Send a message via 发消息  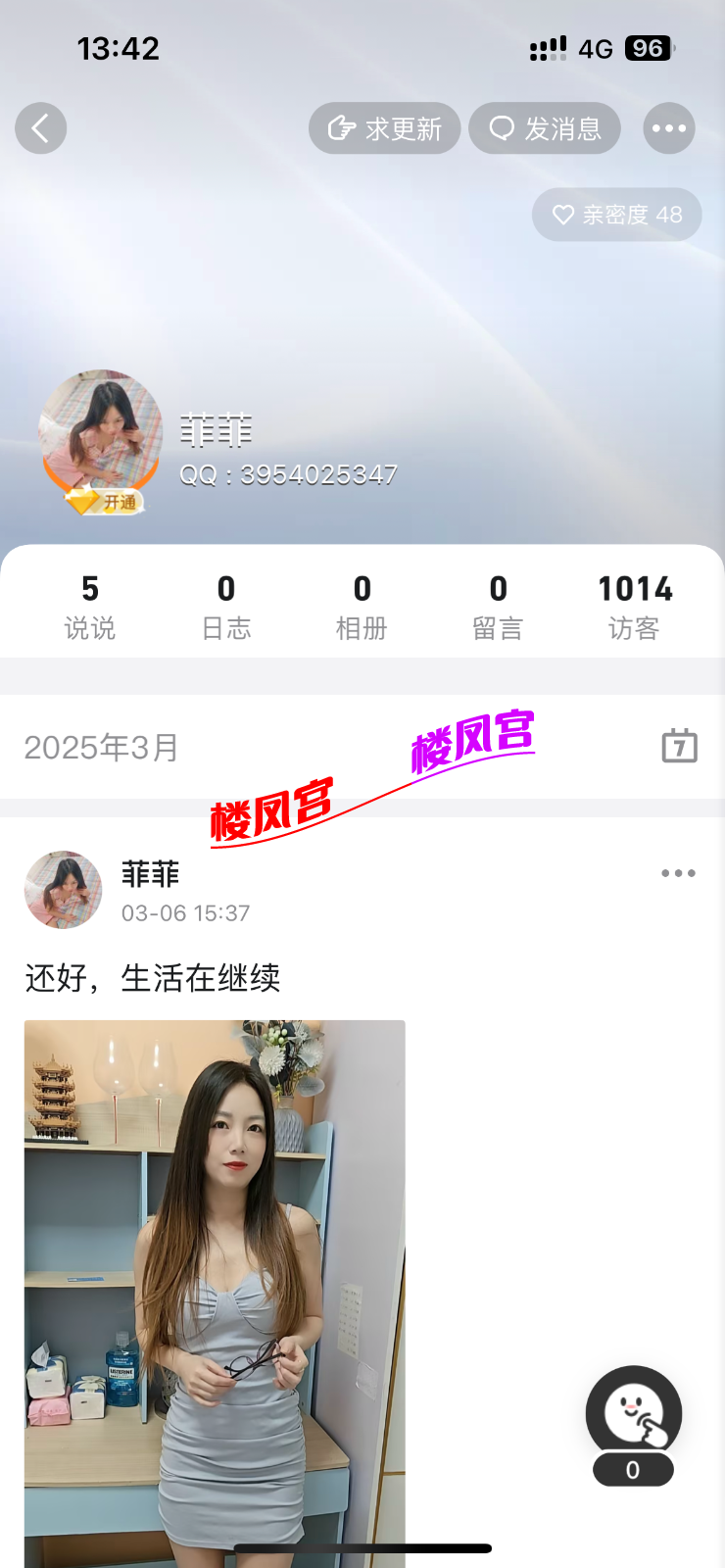(545, 128)
